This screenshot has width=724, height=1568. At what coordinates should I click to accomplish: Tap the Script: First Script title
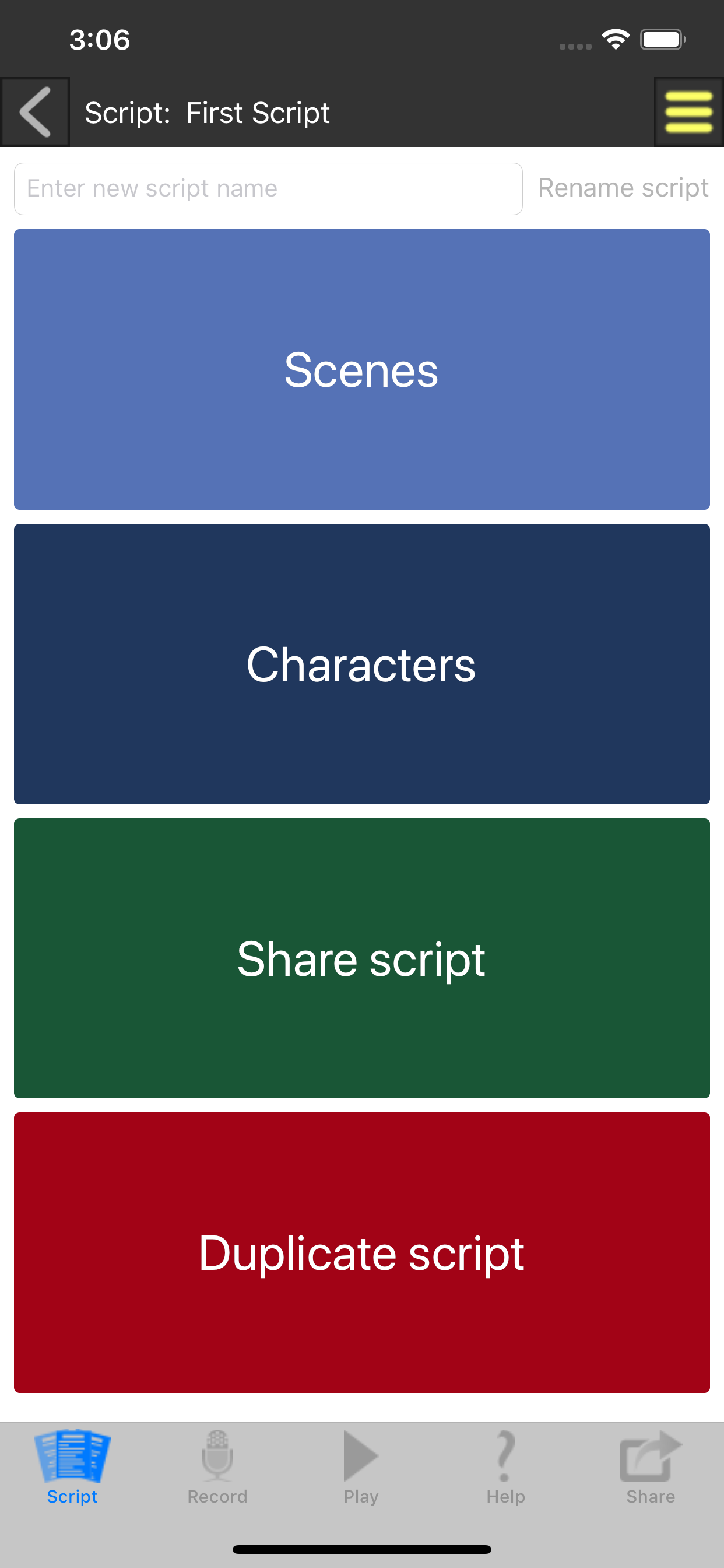(x=207, y=111)
